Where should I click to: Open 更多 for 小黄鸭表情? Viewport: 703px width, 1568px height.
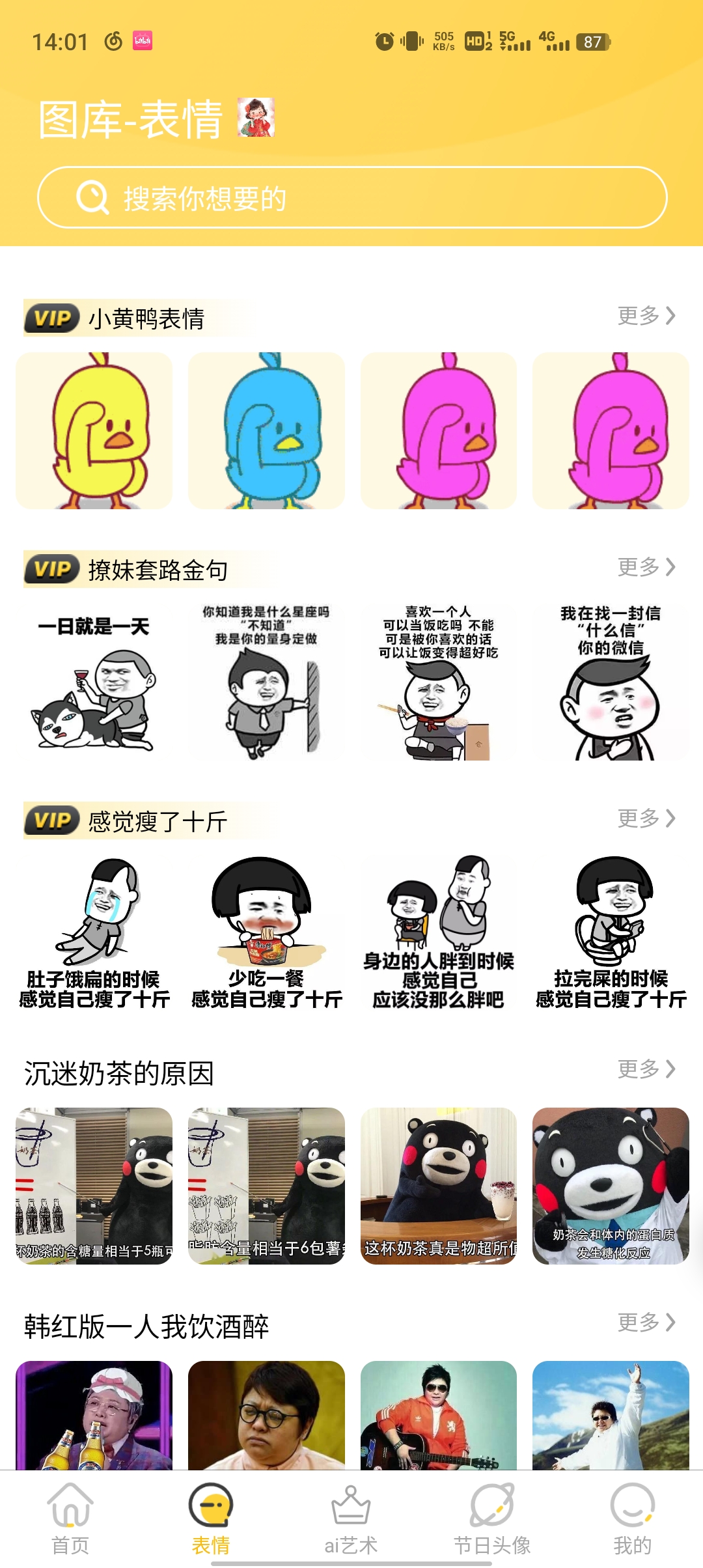click(x=646, y=316)
